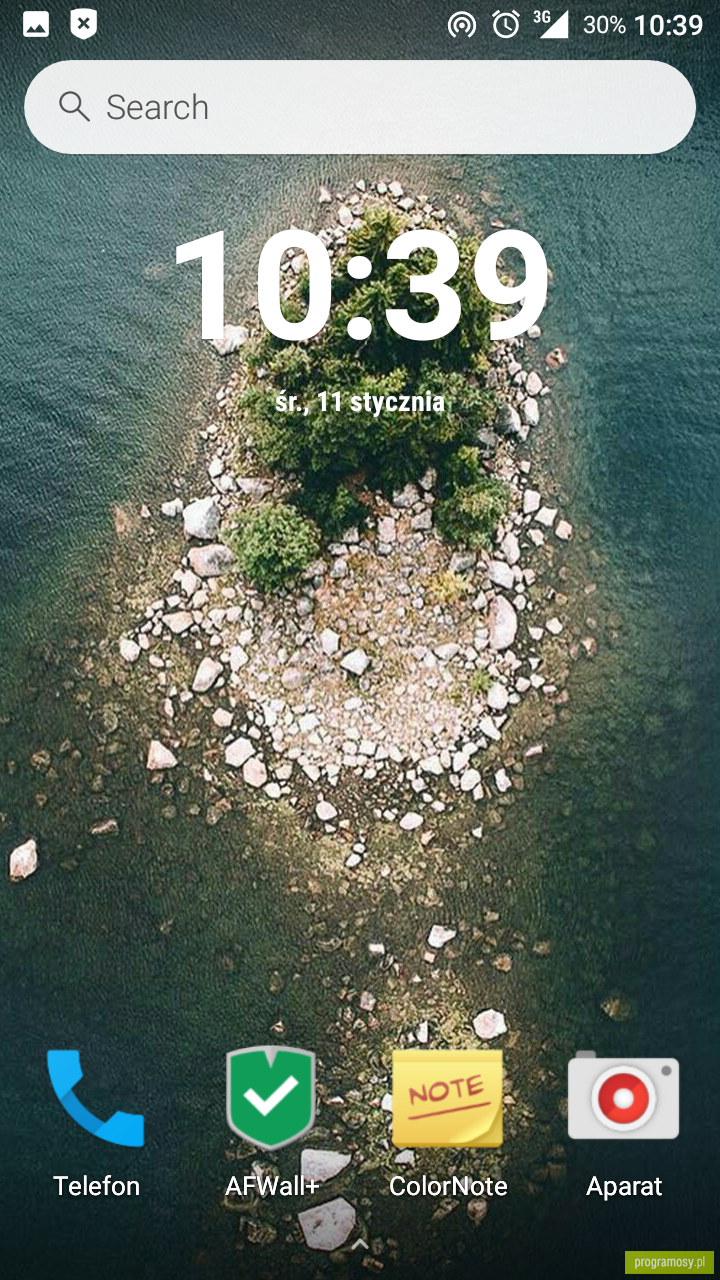720x1280 pixels.
Task: Tap the Search bar at the top
Action: 360,107
